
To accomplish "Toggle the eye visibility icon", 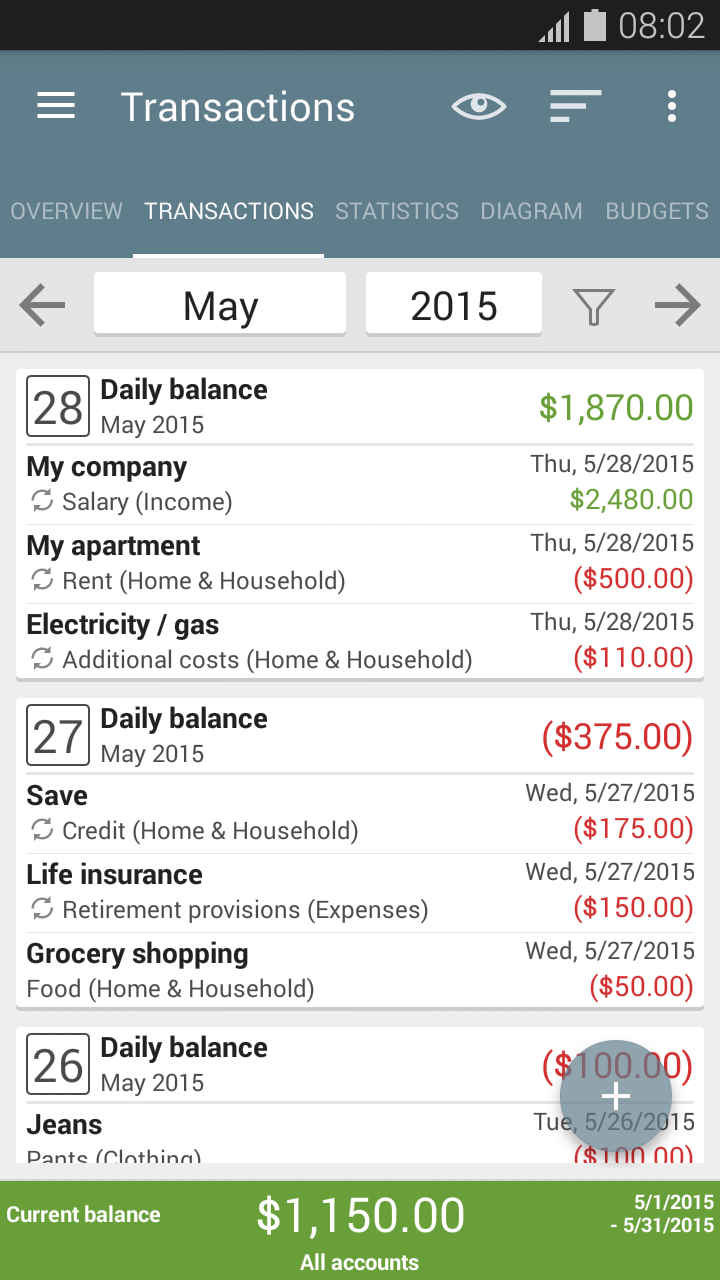I will coord(478,106).
